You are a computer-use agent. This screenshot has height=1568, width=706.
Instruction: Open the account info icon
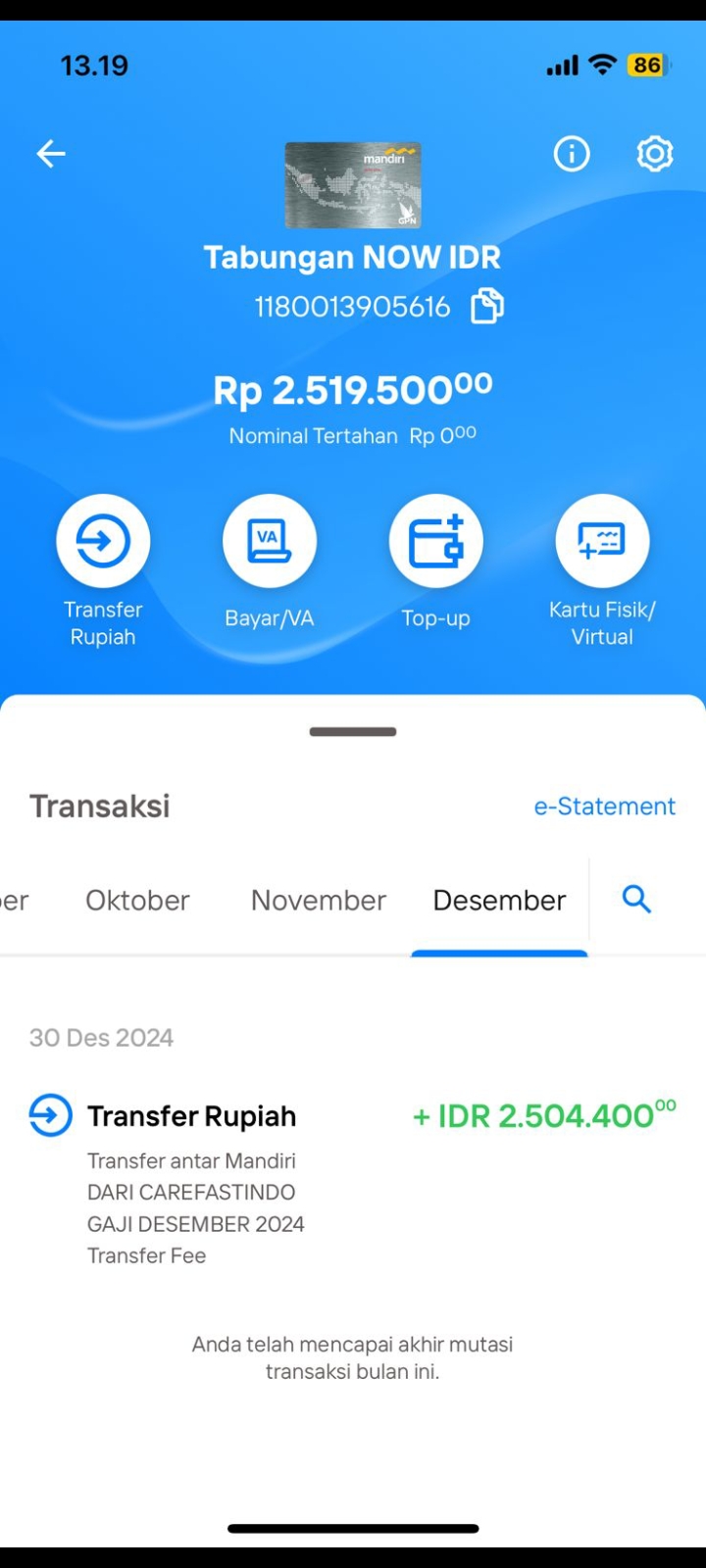(572, 153)
